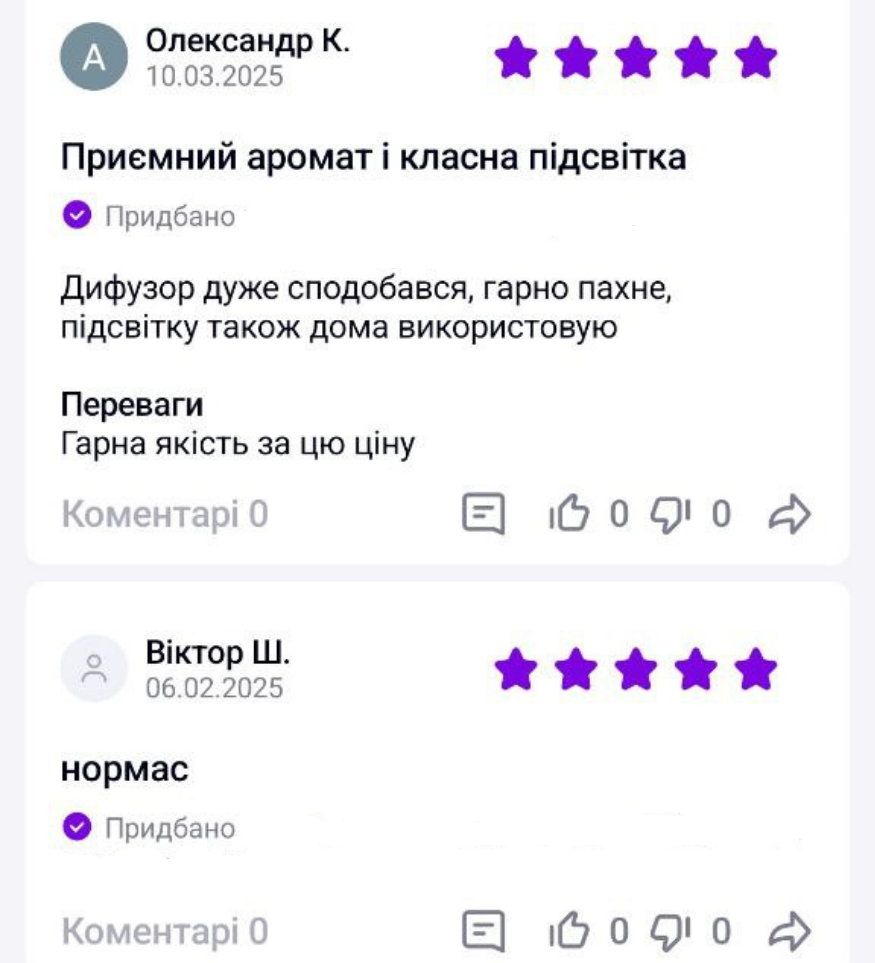Dislike the review by Олександр К.
875x963 pixels.
tap(670, 515)
